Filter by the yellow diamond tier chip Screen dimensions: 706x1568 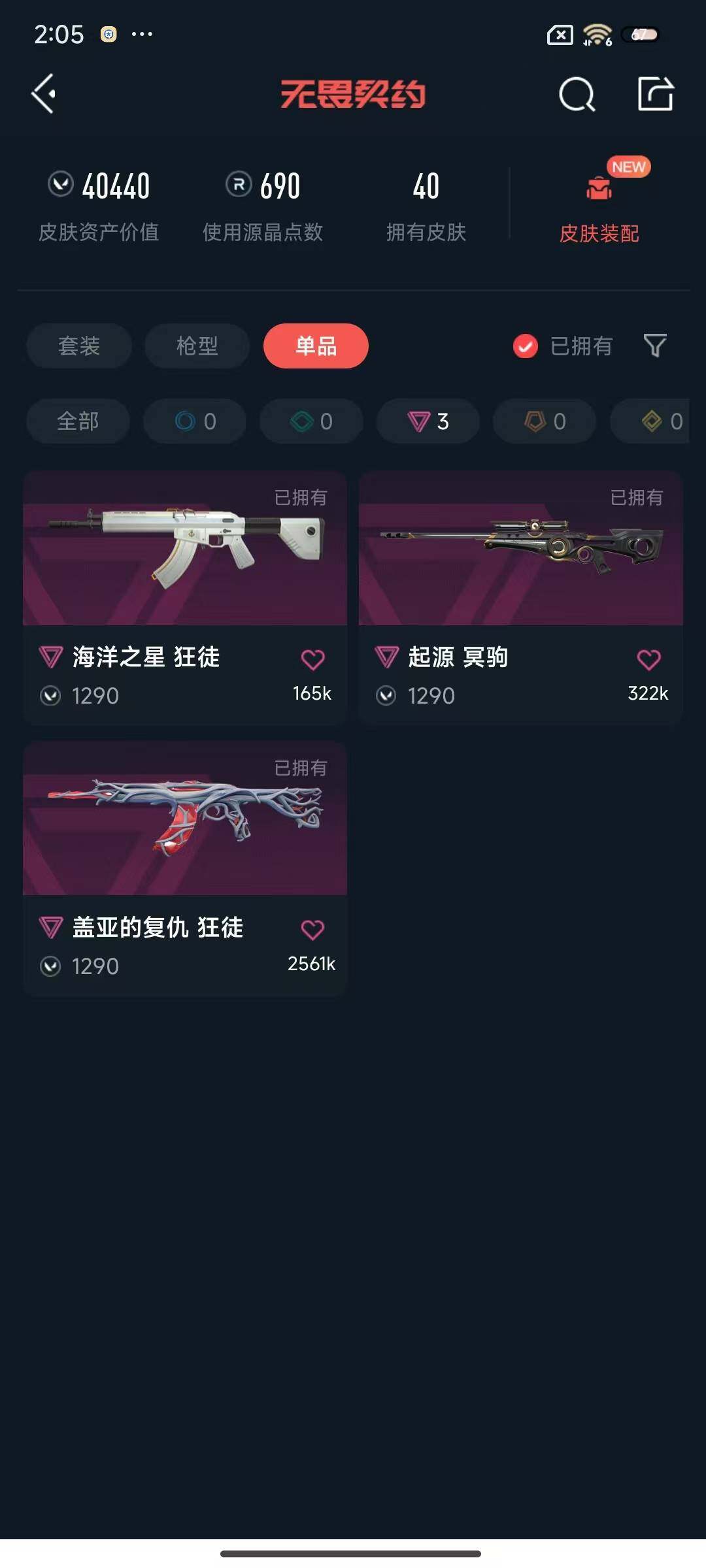[x=657, y=421]
